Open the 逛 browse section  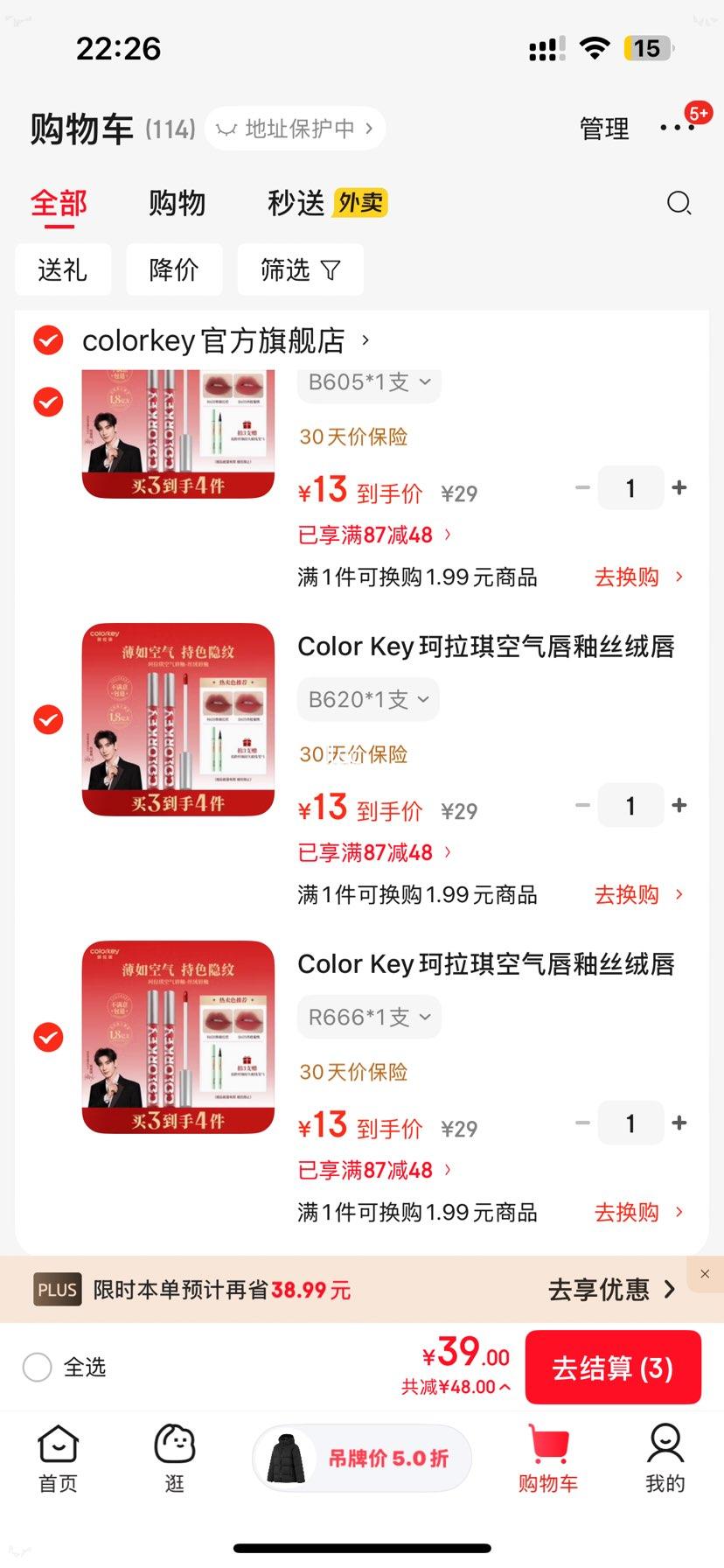coord(173,1457)
